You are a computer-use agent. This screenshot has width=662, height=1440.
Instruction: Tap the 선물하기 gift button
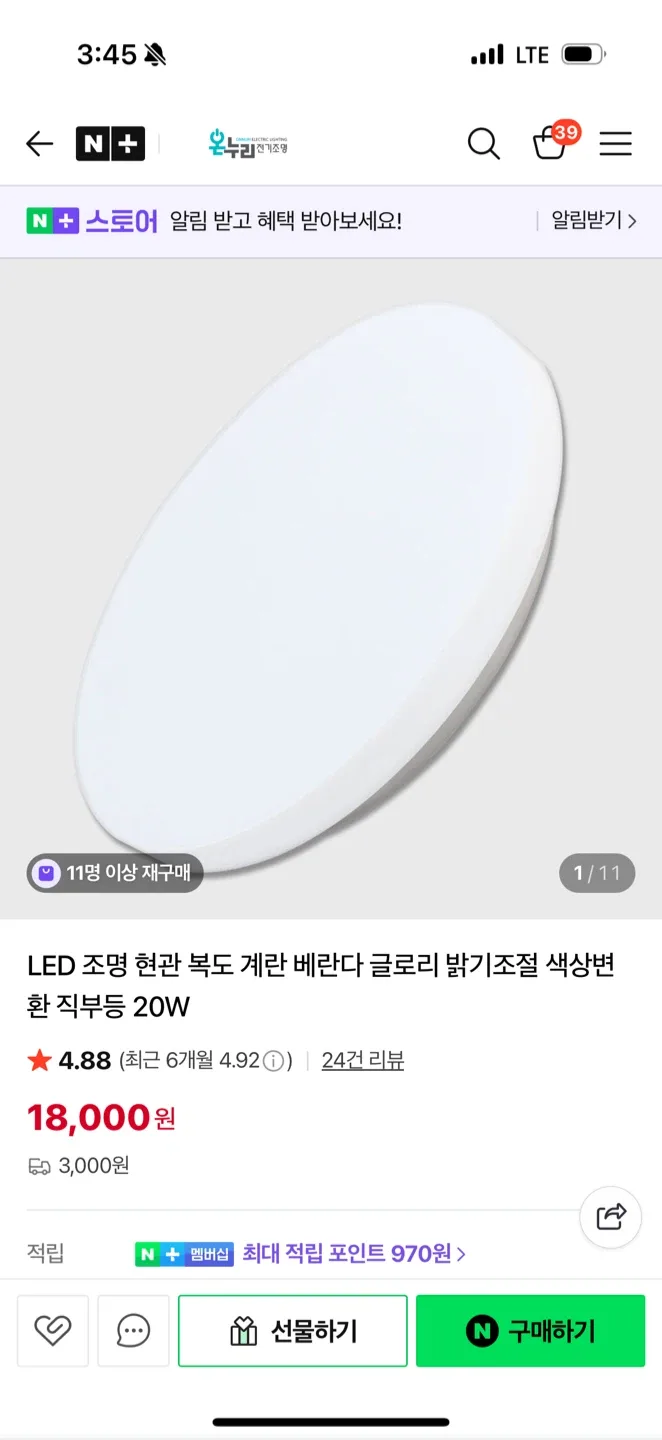coord(292,1330)
